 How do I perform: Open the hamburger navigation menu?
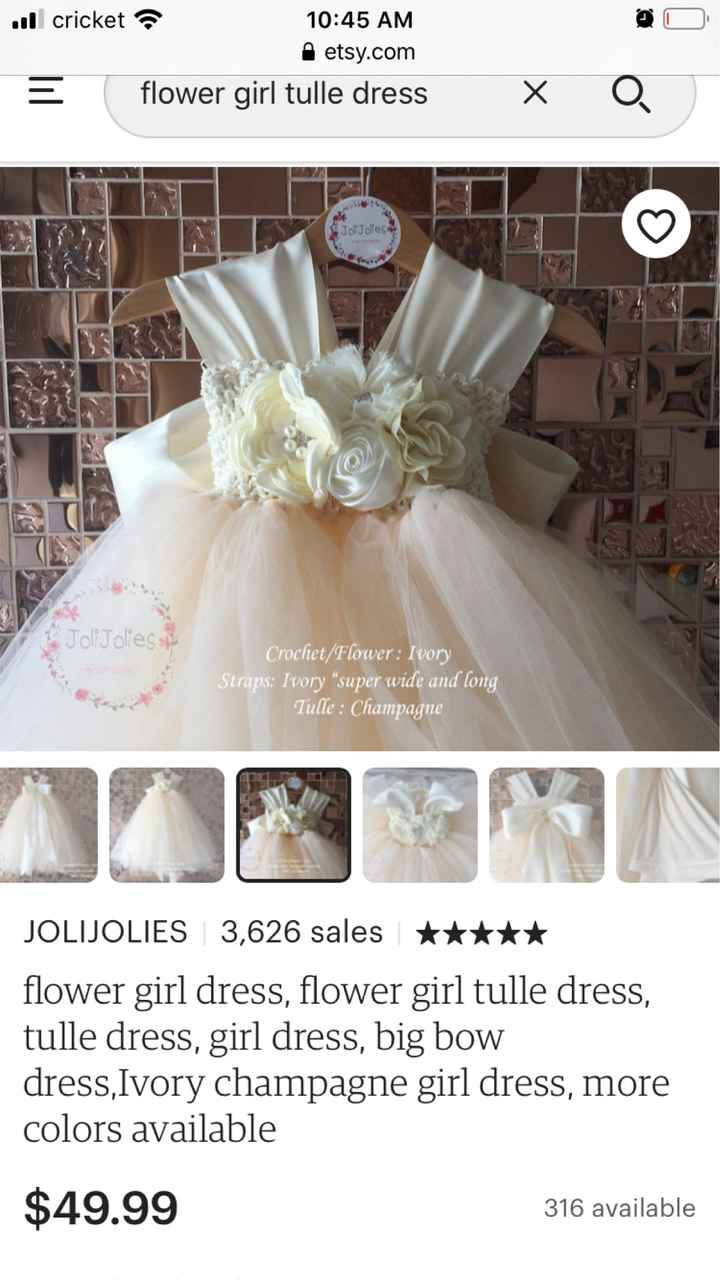[x=45, y=93]
